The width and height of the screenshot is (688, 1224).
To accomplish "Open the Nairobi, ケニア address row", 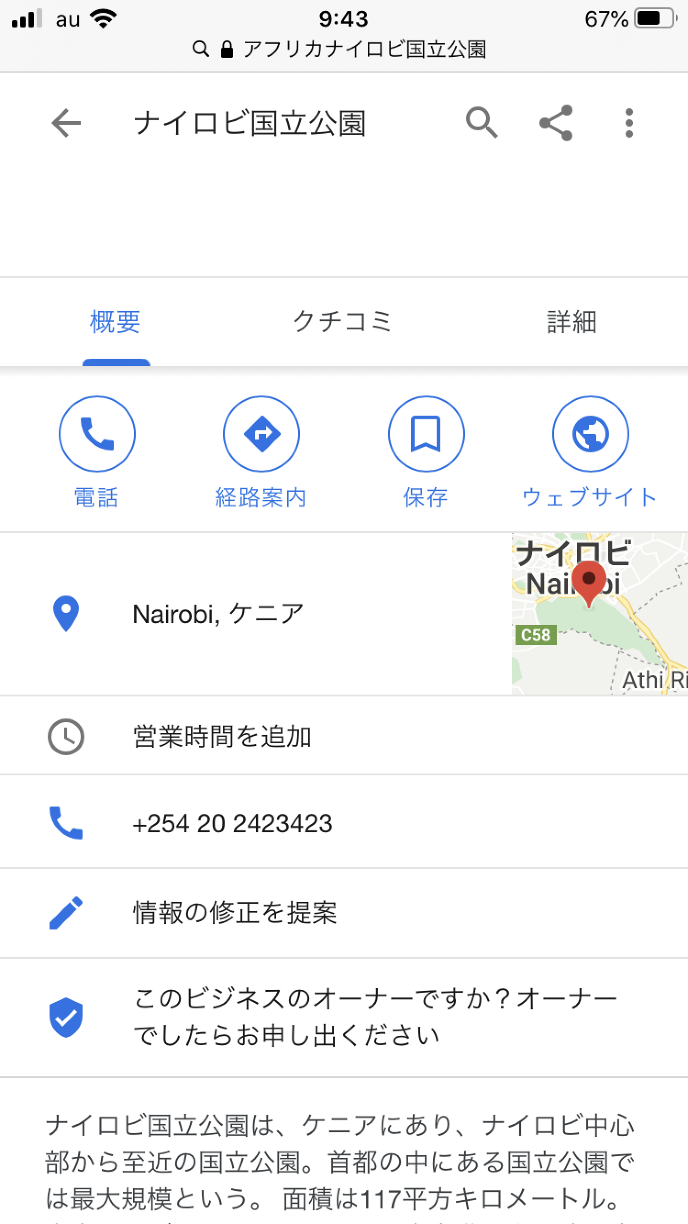I will 218,613.
